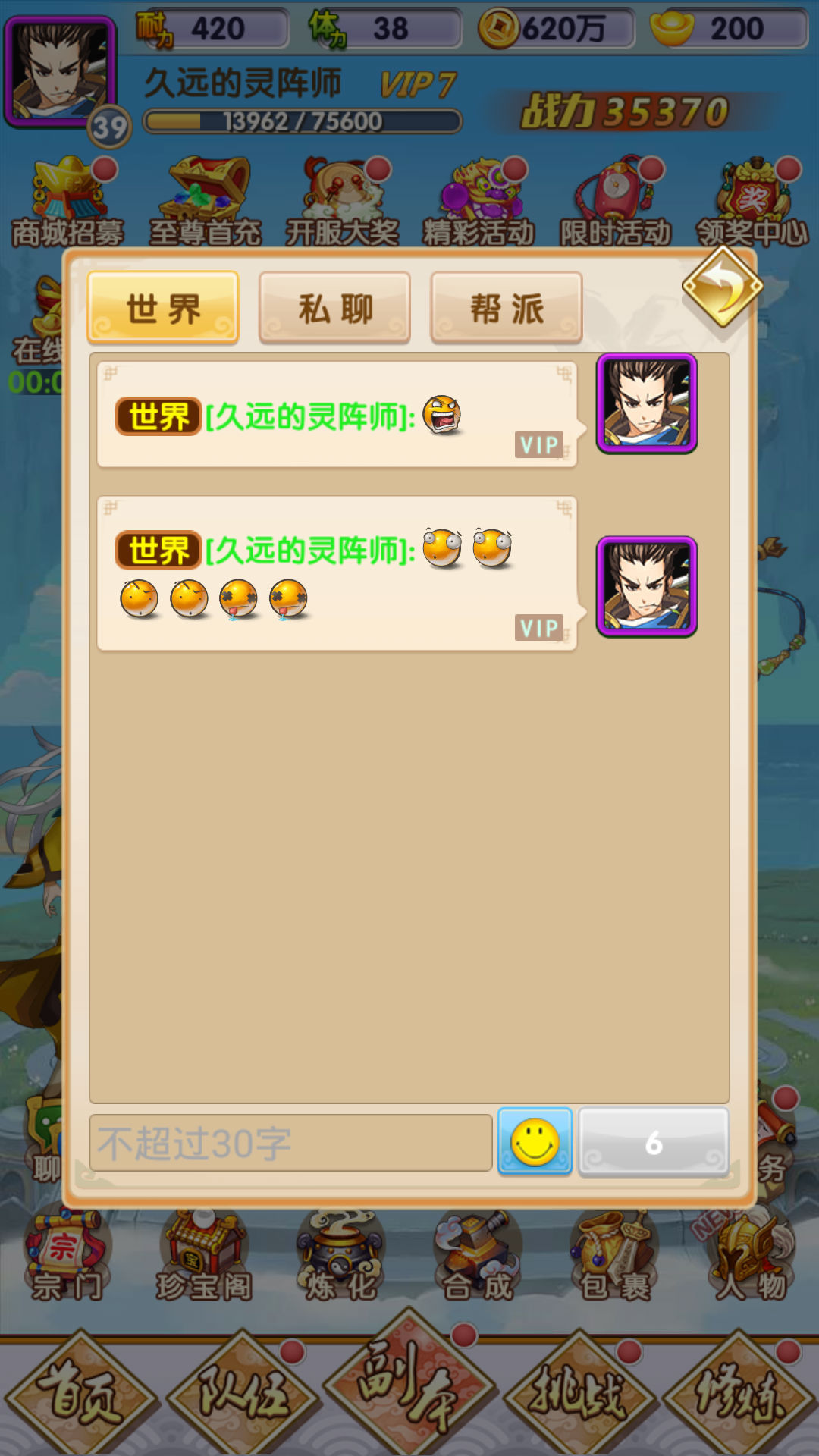Go to the 副本 dungeon tab
The width and height of the screenshot is (819, 1456).
[x=409, y=1384]
